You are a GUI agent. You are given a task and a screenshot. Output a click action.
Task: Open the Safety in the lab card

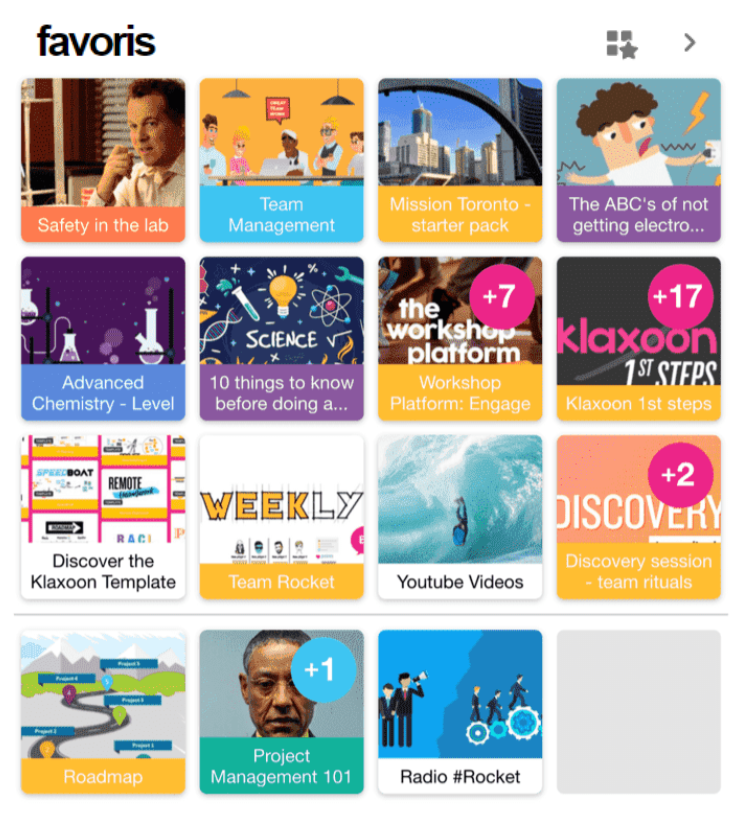[103, 160]
